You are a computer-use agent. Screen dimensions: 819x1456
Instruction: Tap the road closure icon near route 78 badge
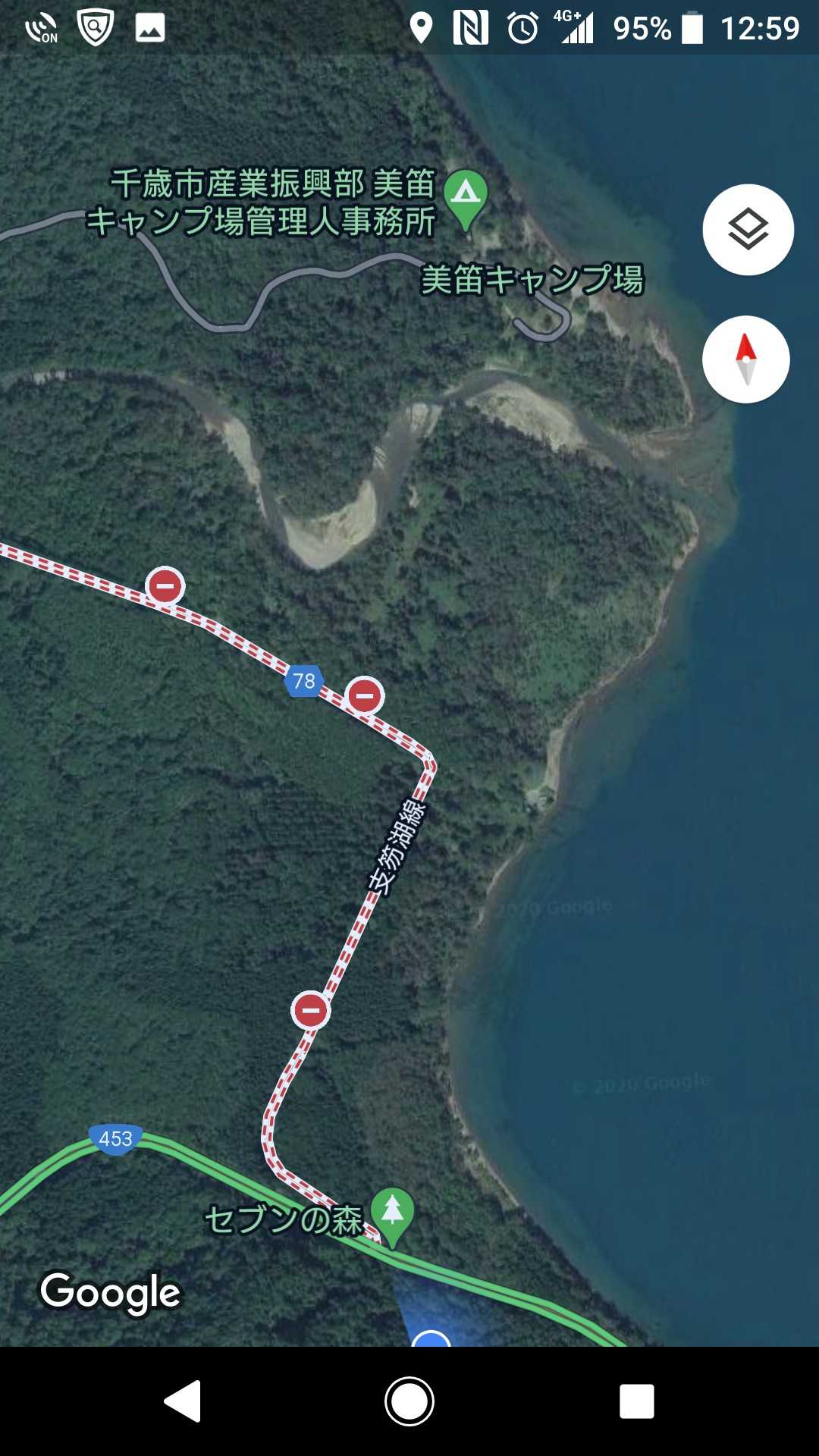(x=365, y=695)
